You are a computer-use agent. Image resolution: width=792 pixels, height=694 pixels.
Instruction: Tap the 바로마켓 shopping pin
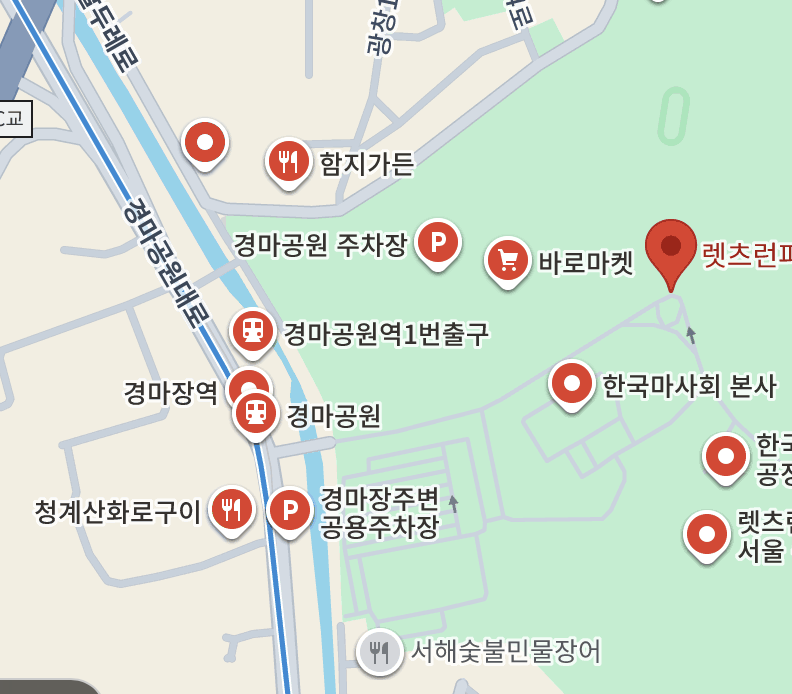tap(507, 259)
